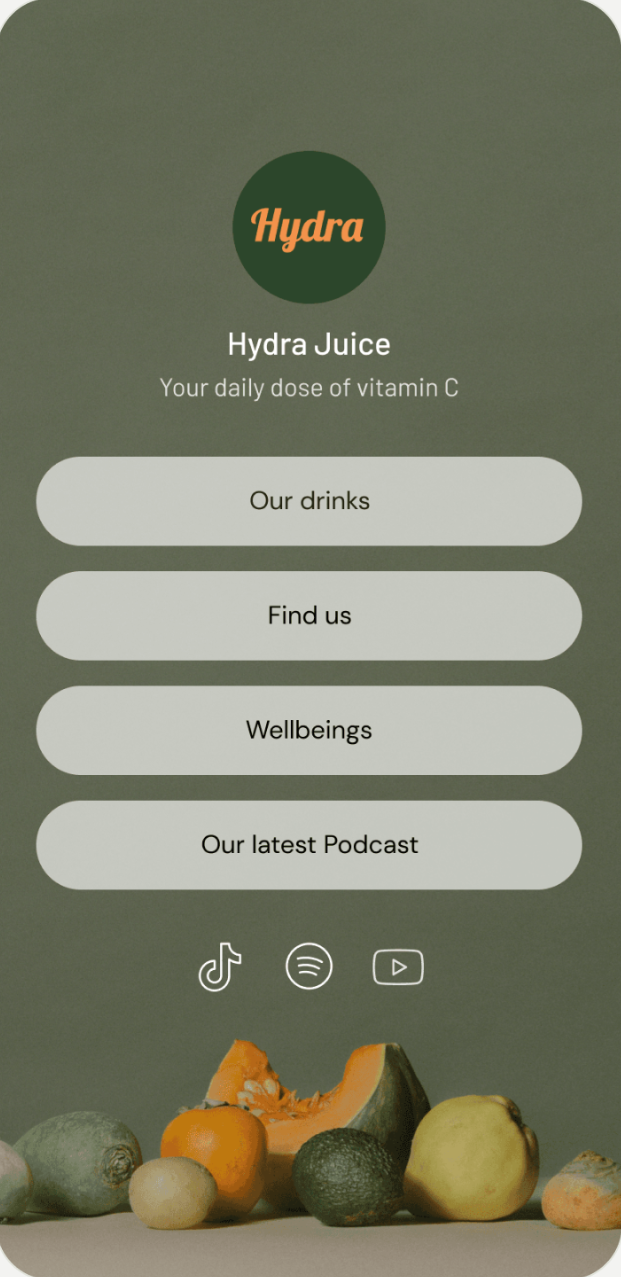Viewport: 621px width, 1277px height.
Task: Visit the TikTok profile icon
Action: point(220,967)
